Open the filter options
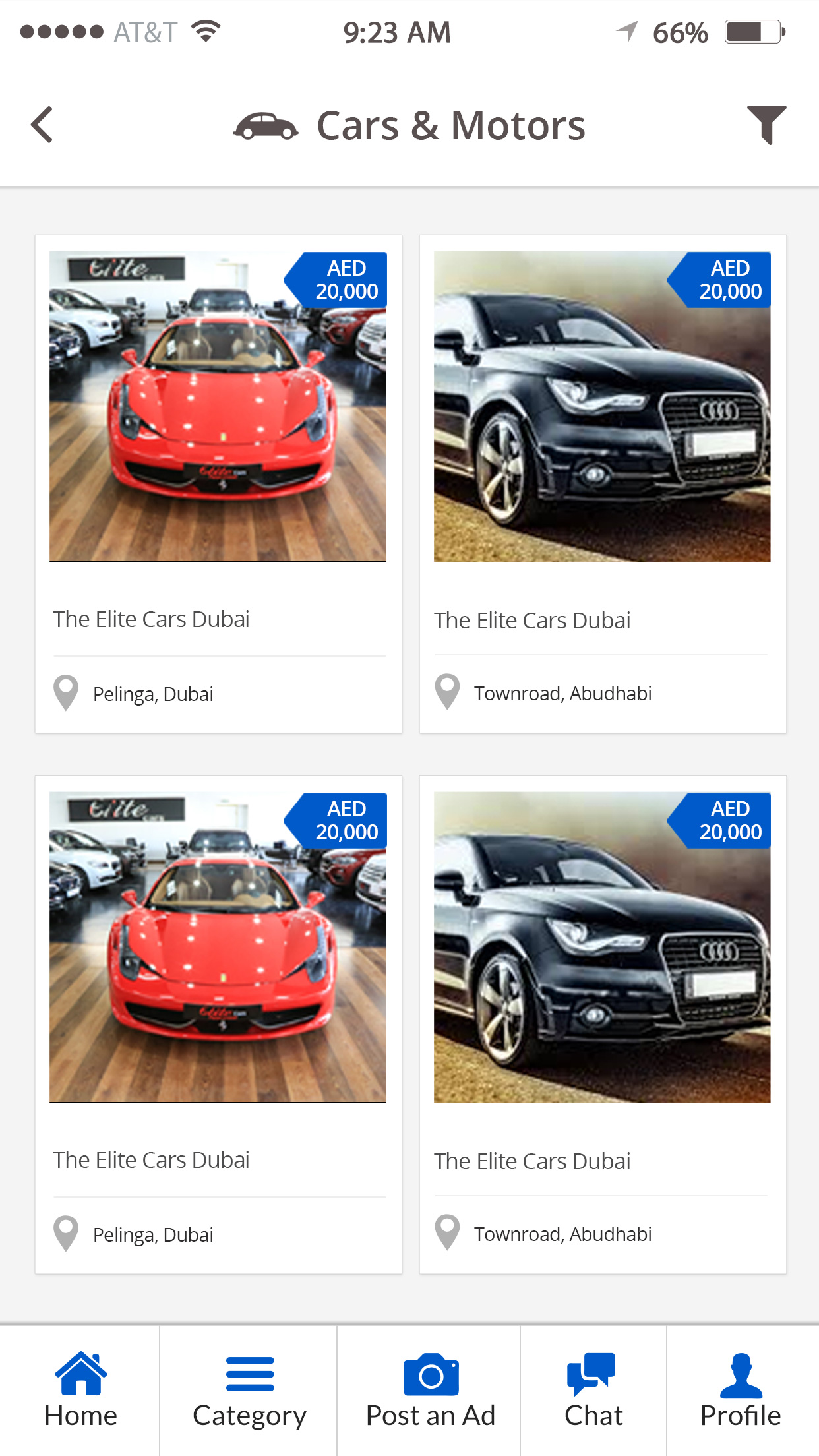Viewport: 819px width, 1456px height. (x=766, y=124)
